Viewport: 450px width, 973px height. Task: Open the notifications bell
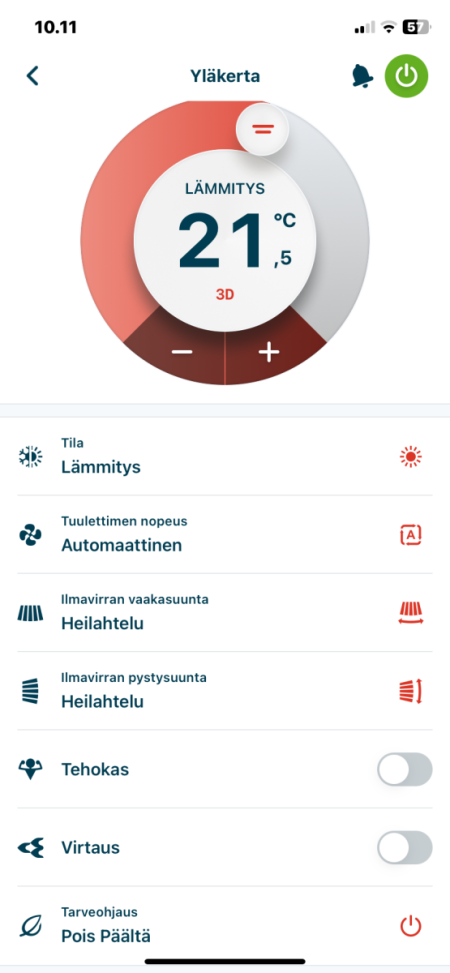(362, 76)
